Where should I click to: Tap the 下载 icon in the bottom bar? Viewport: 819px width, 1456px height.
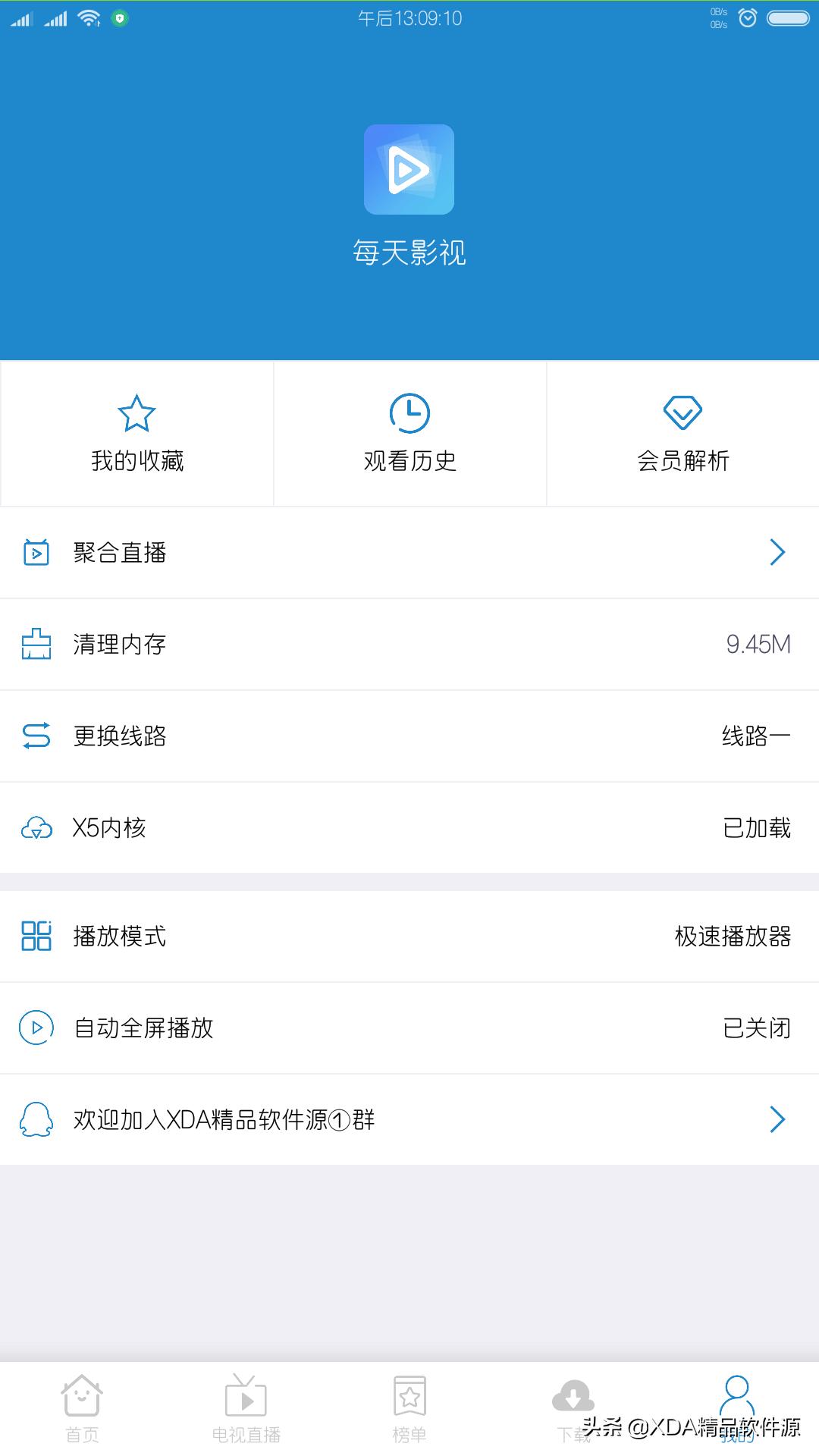573,1399
